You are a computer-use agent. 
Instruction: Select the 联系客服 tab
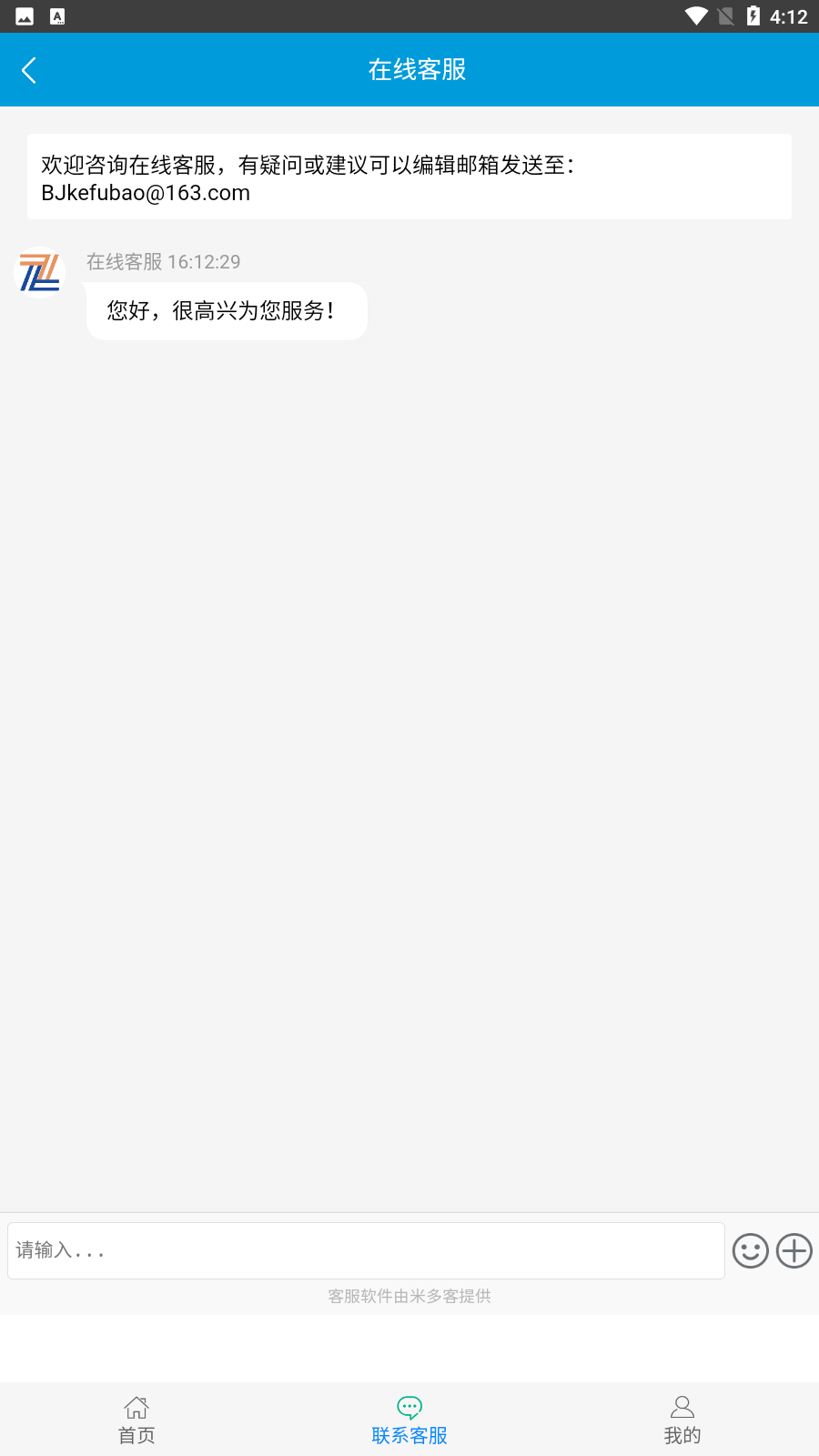(x=409, y=1420)
